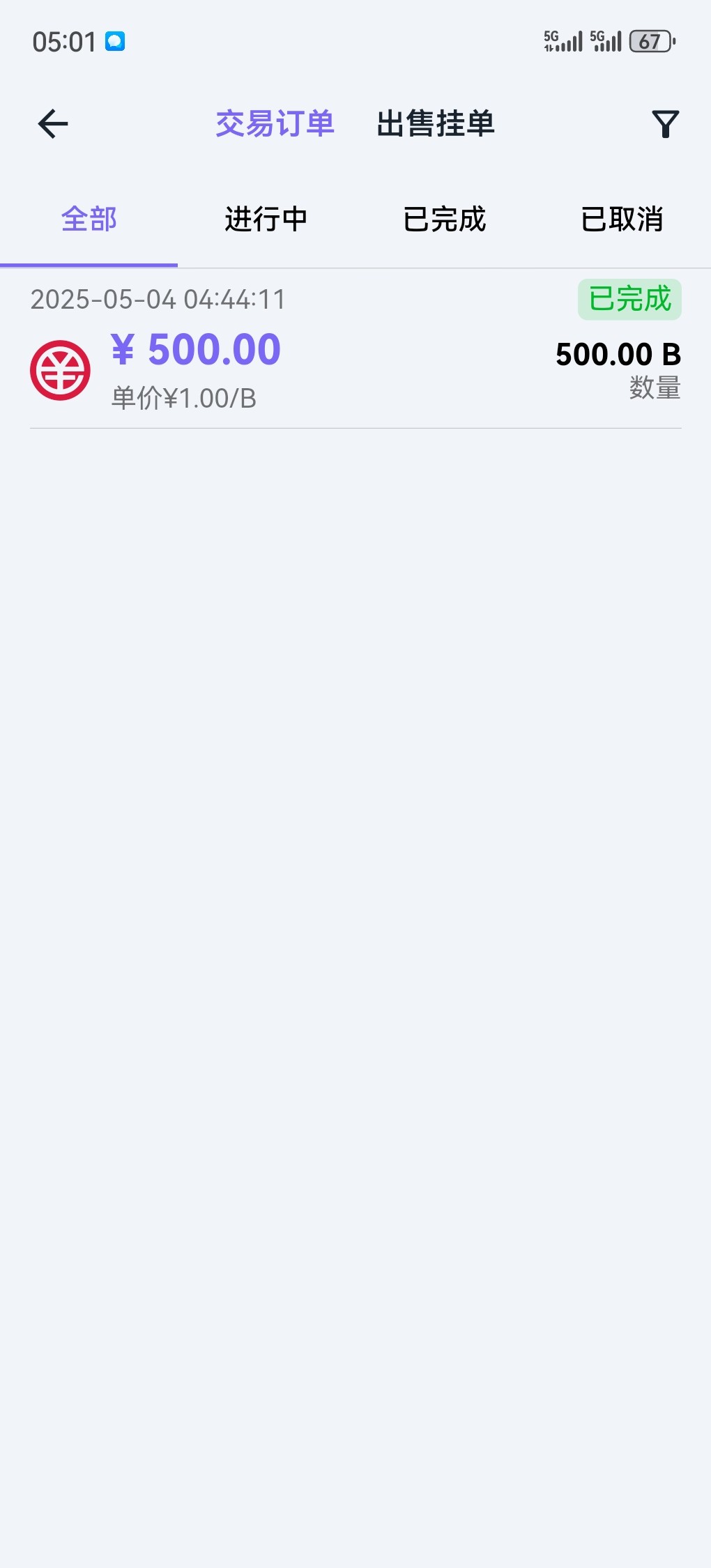Go back using the arrow icon
This screenshot has height=1568, width=711.
pos(53,124)
